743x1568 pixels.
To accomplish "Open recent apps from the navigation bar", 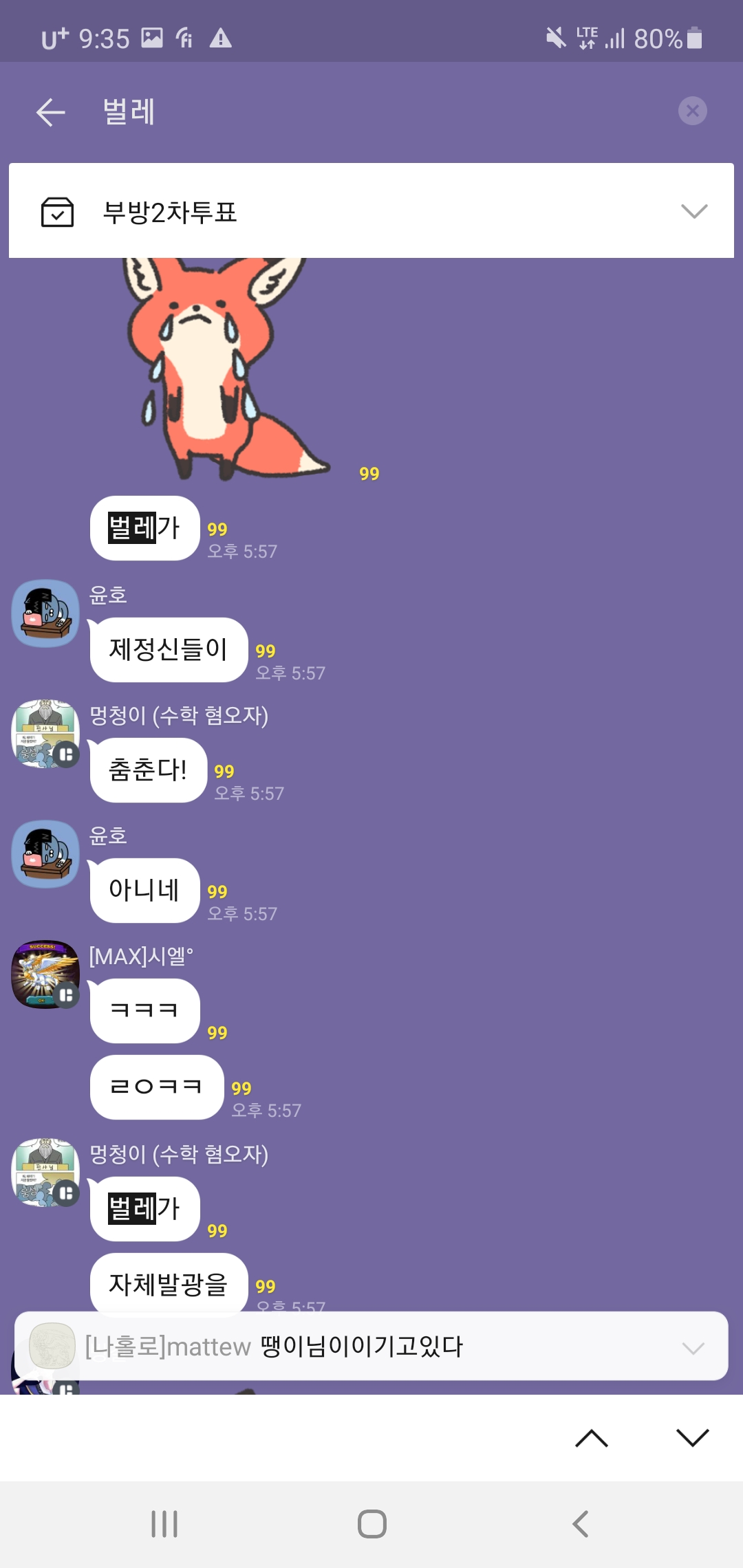I will pyautogui.click(x=164, y=1524).
